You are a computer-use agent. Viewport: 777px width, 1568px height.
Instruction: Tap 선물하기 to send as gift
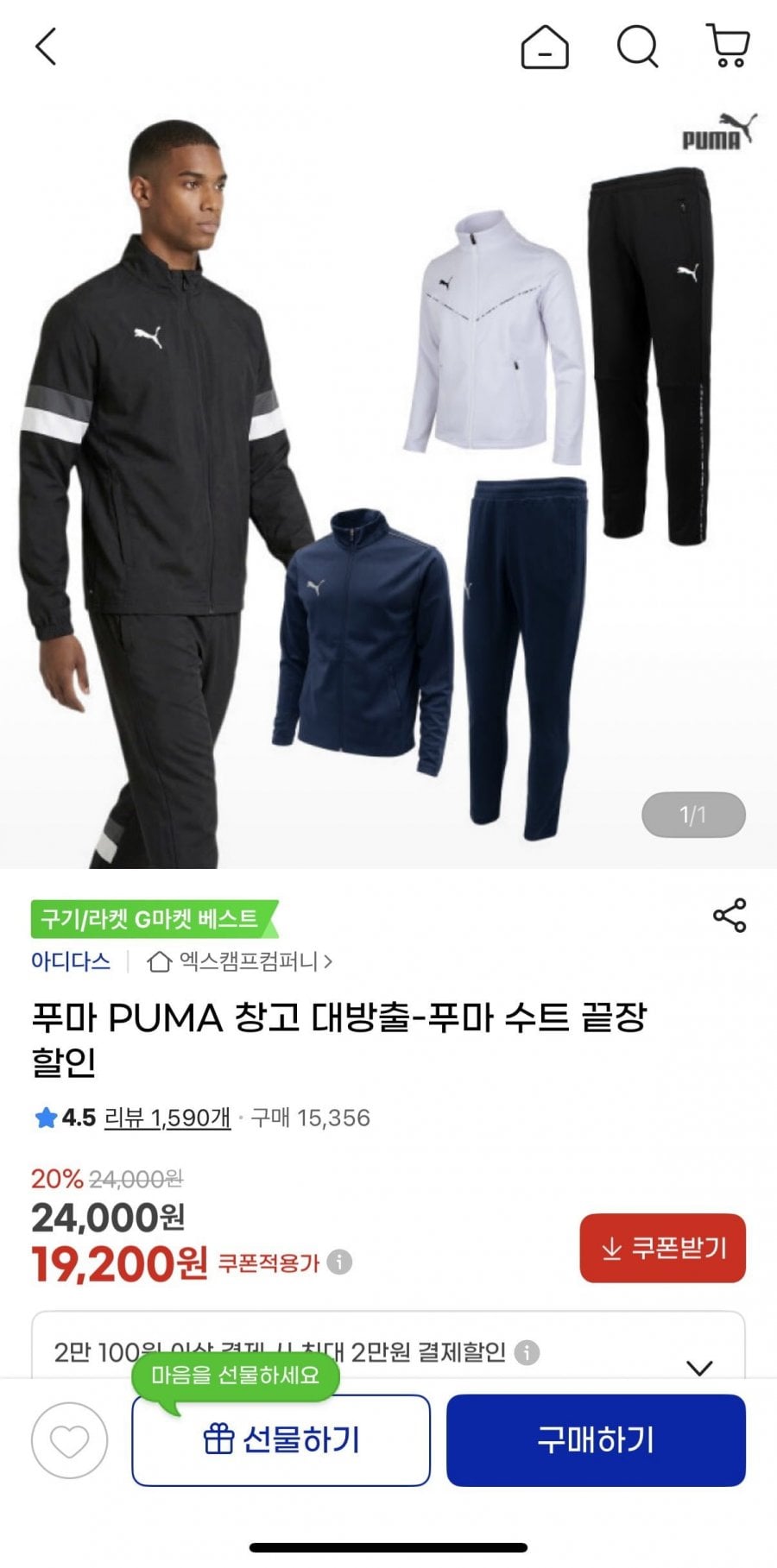[281, 1440]
